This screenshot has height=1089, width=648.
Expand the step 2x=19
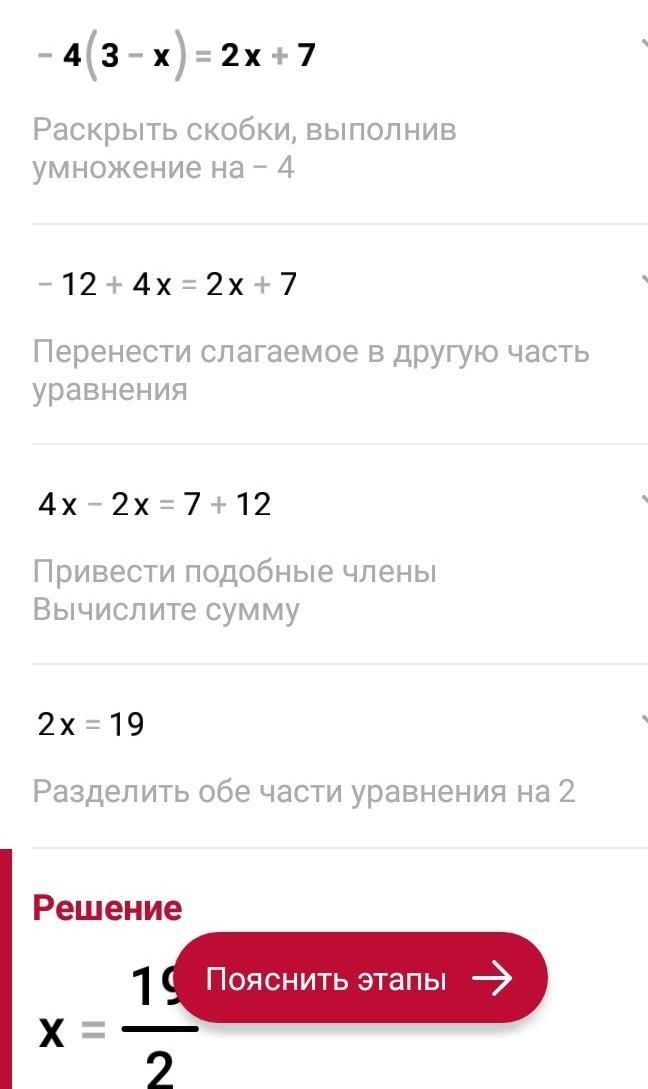pos(641,720)
